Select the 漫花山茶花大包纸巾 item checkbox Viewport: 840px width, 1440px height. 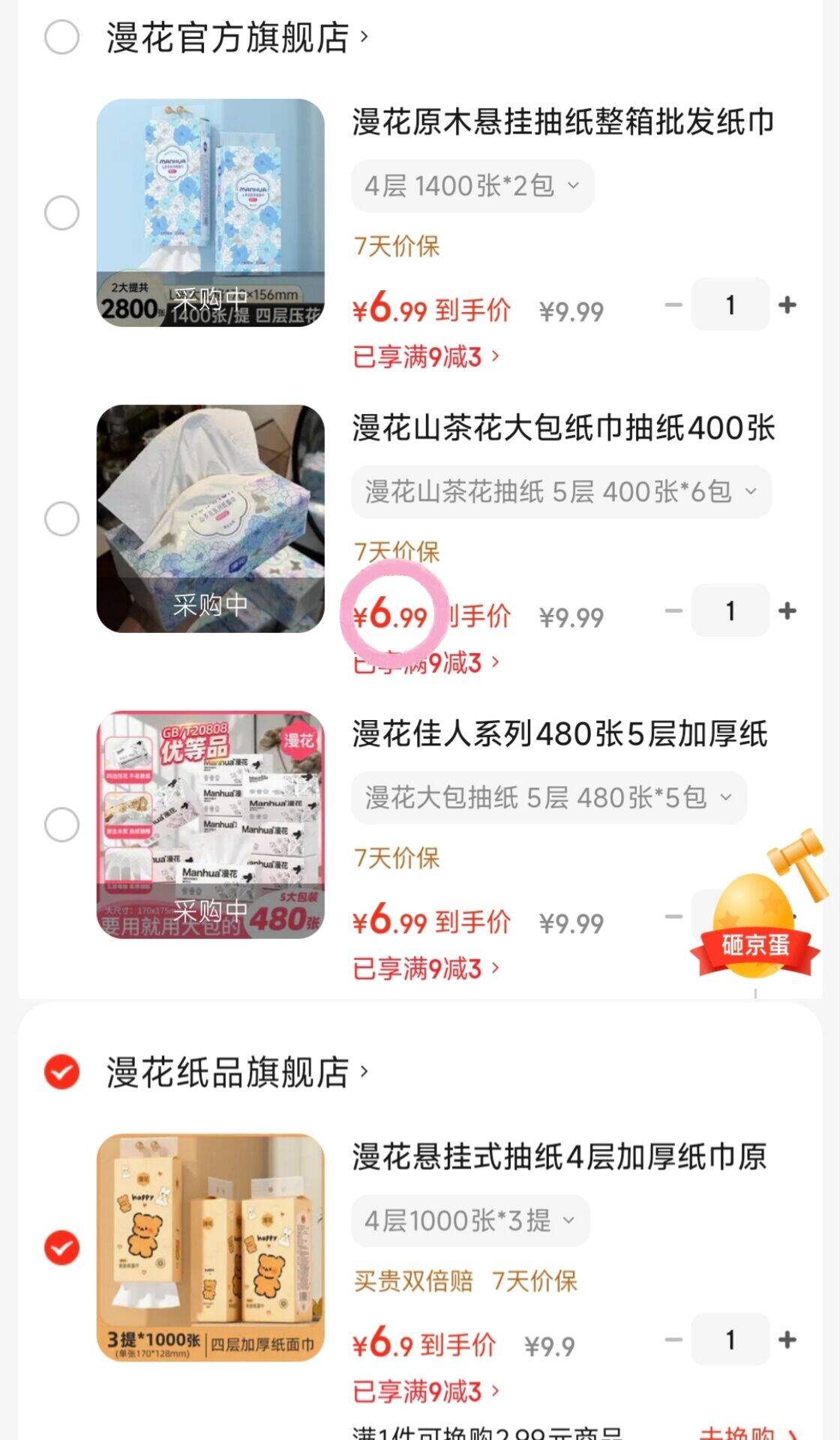coord(61,519)
